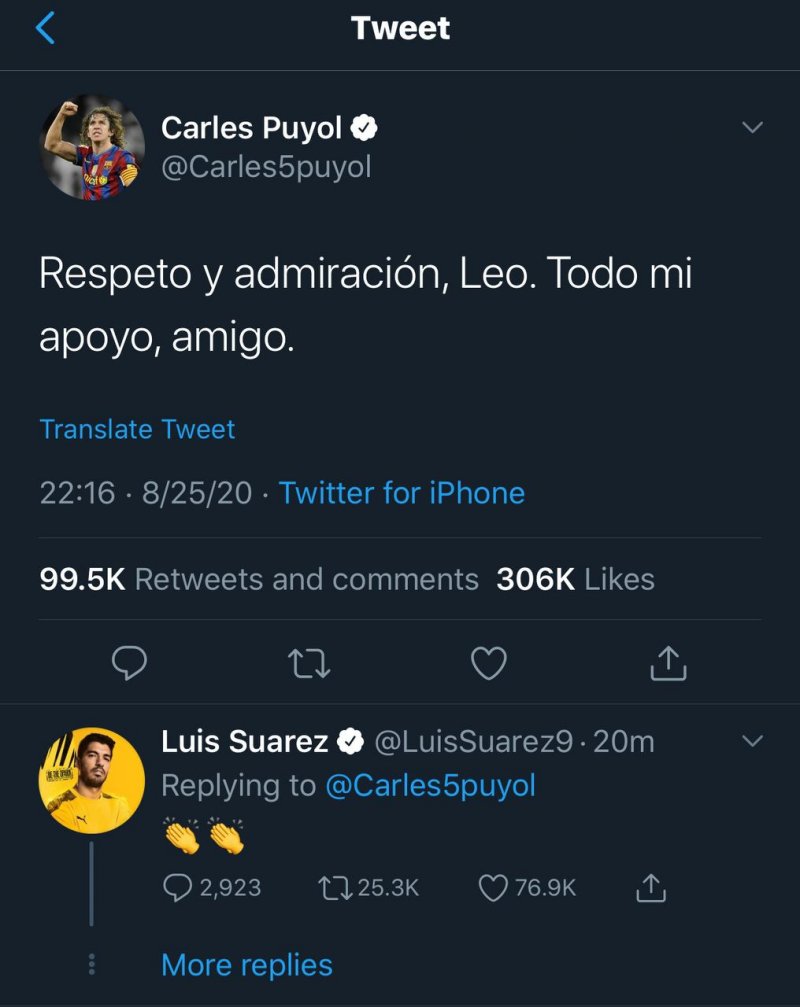Reply to Carles Puyol's tweet

(x=129, y=662)
